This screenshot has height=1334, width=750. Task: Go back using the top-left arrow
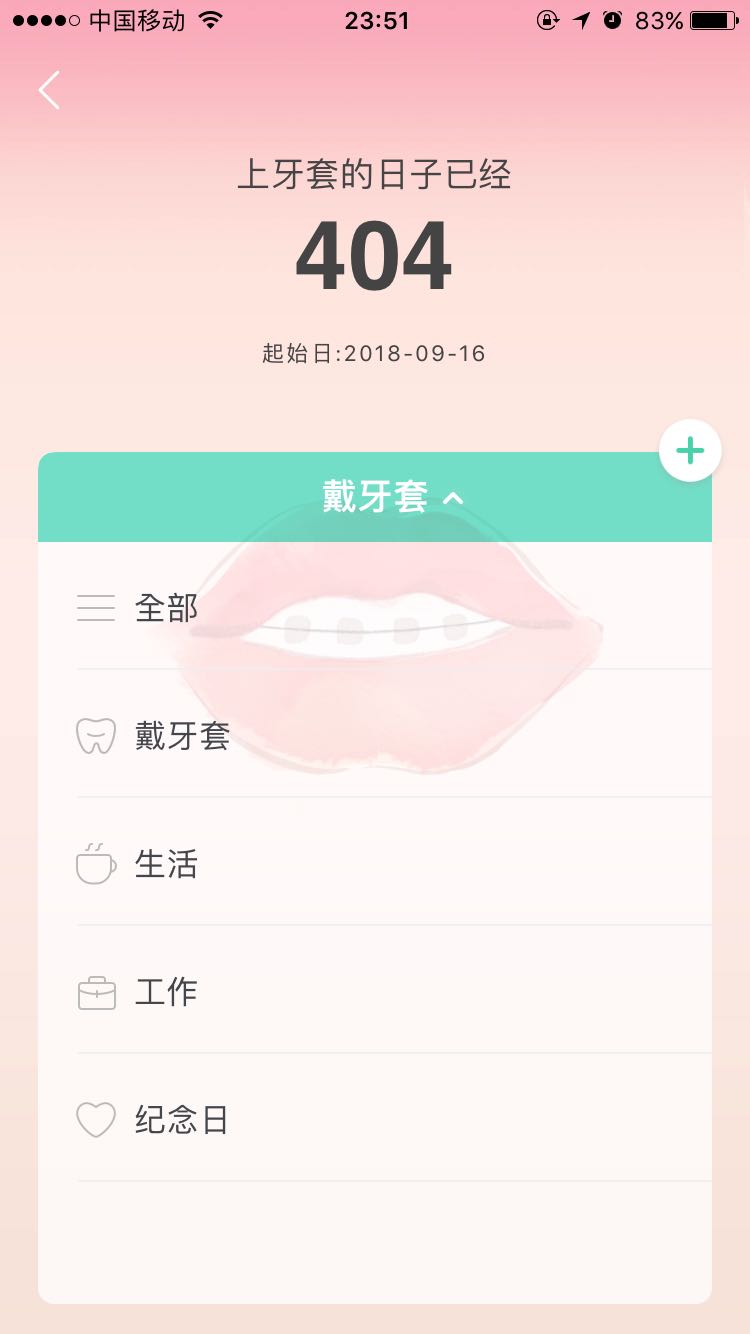click(49, 90)
